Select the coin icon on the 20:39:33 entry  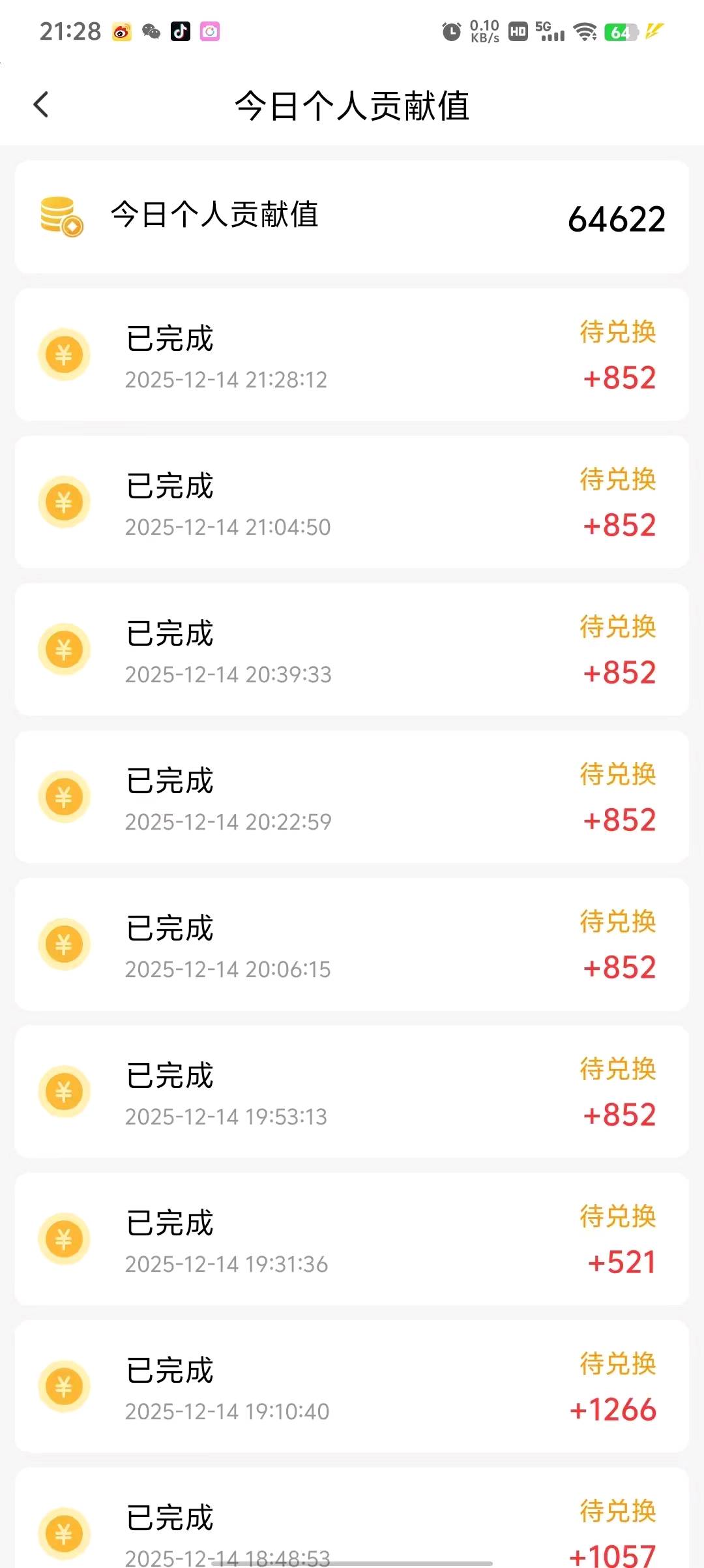click(x=64, y=650)
